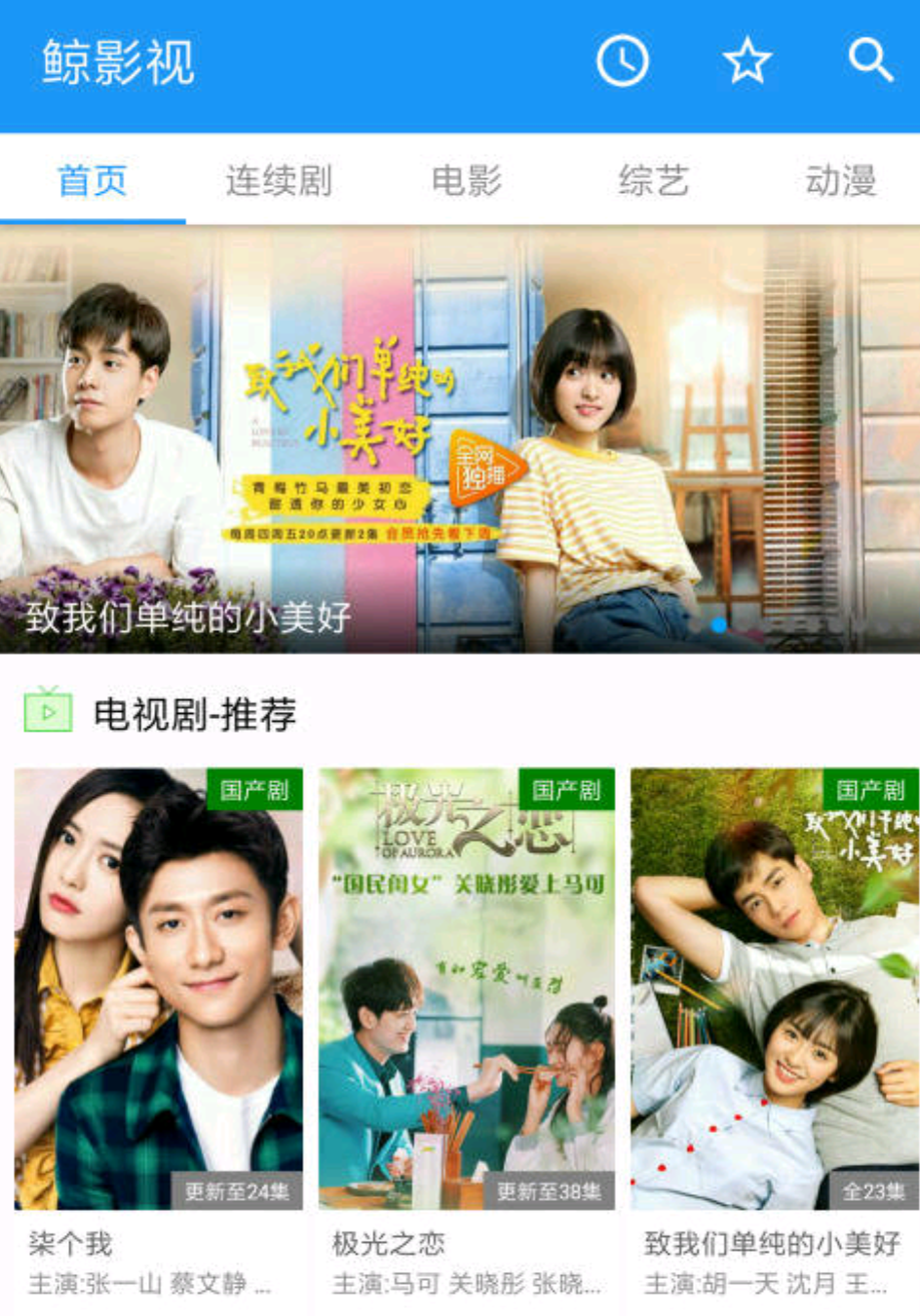Switch to the 电影 tab

[x=467, y=180]
